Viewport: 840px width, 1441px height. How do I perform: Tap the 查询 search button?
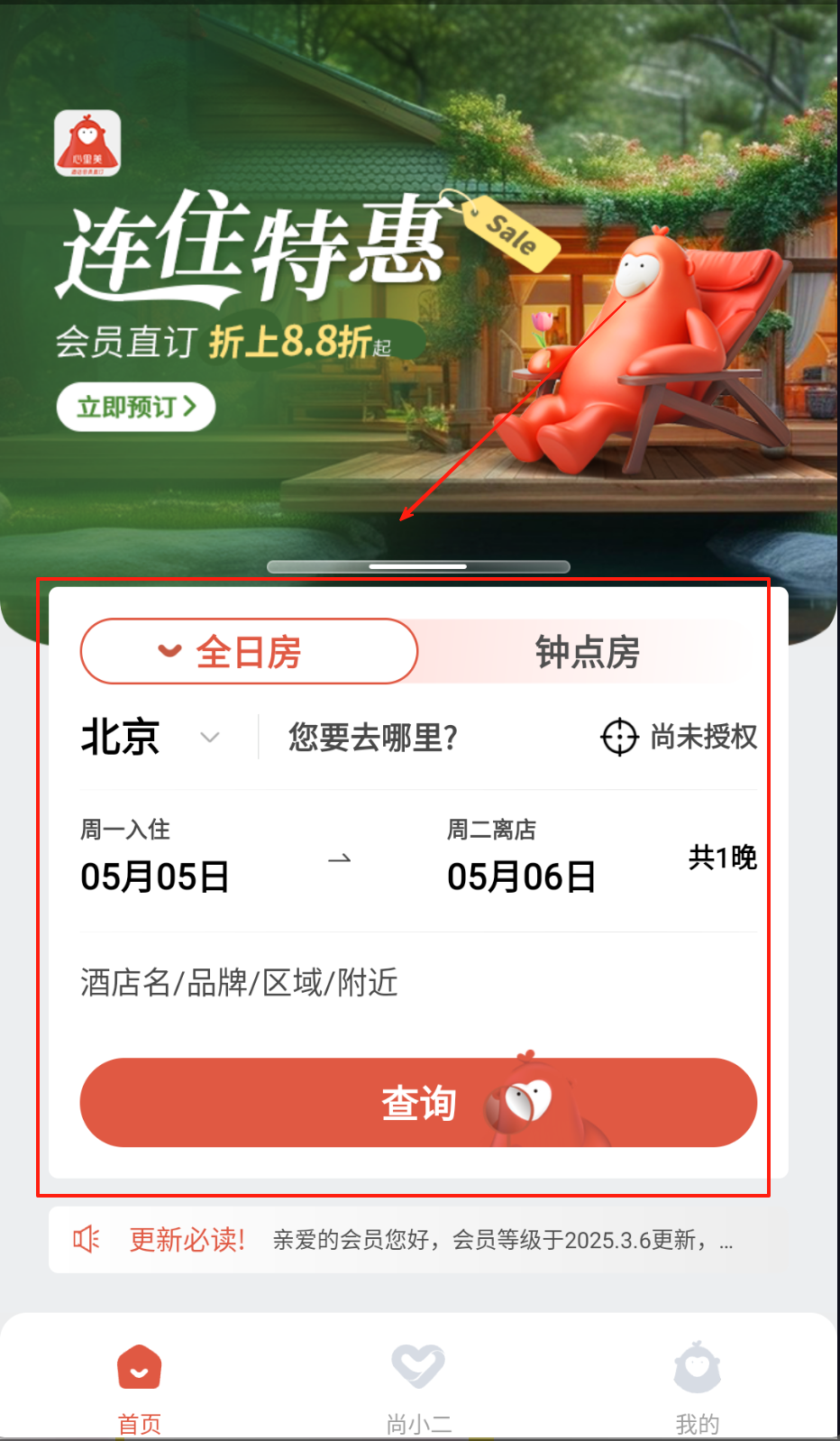pos(418,1102)
